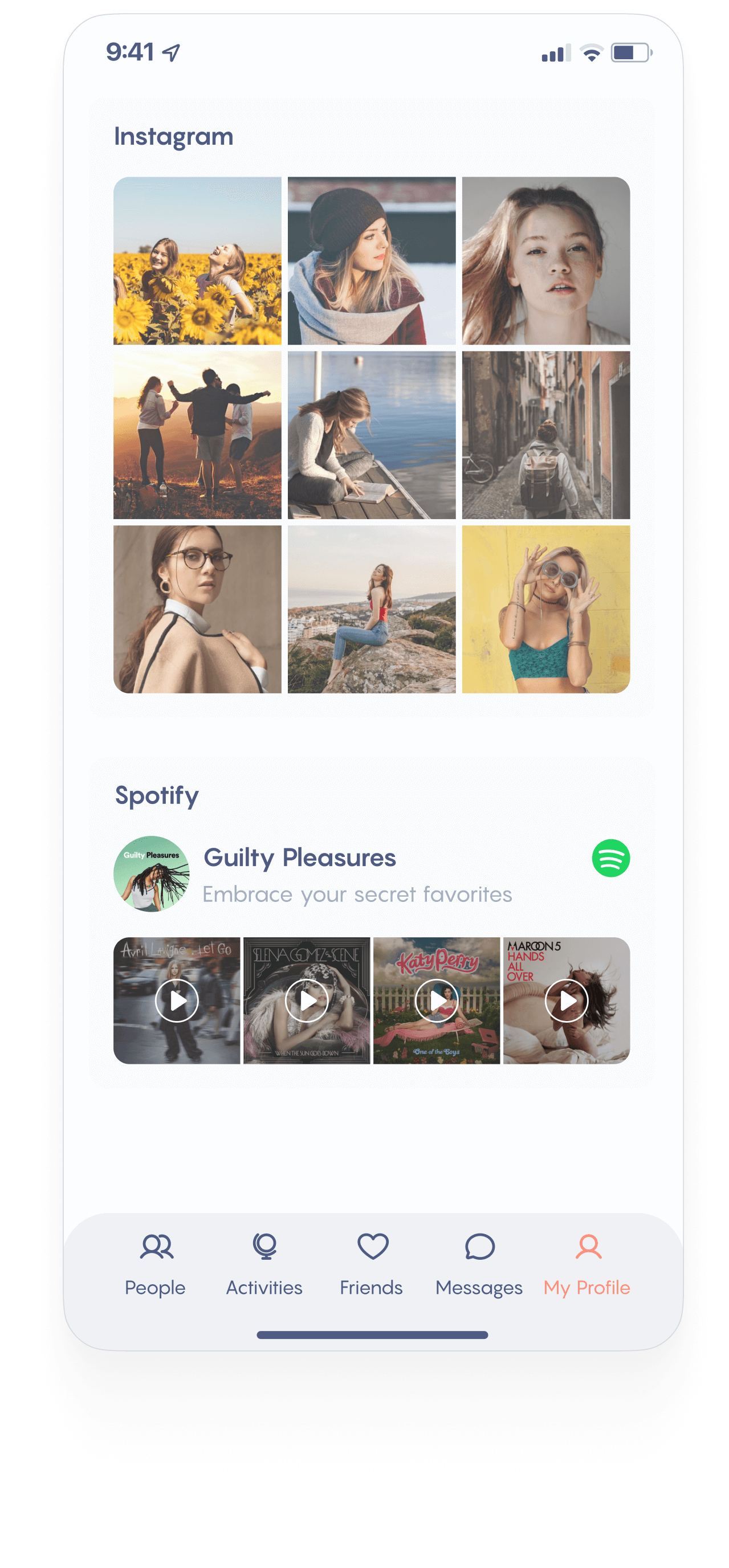Viewport: 729px width, 1568px height.
Task: View the friends dancing at sunset photo
Action: pyautogui.click(x=197, y=435)
